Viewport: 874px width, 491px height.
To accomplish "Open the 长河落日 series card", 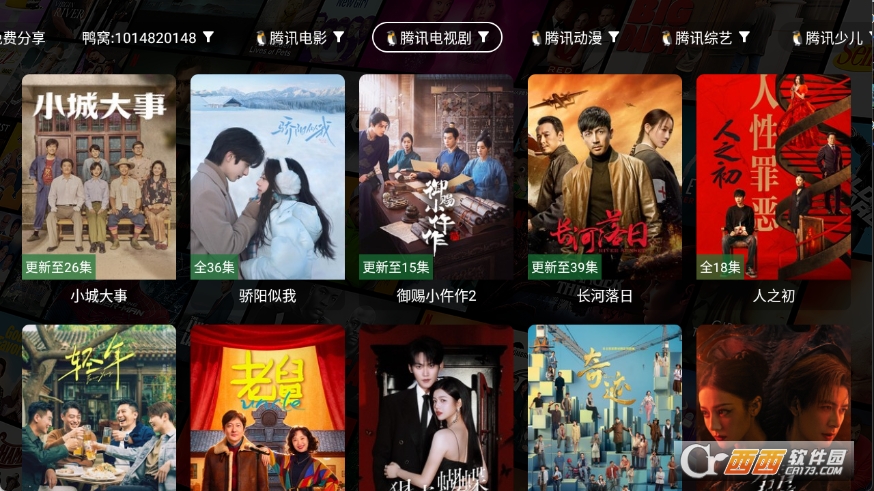I will click(x=605, y=177).
